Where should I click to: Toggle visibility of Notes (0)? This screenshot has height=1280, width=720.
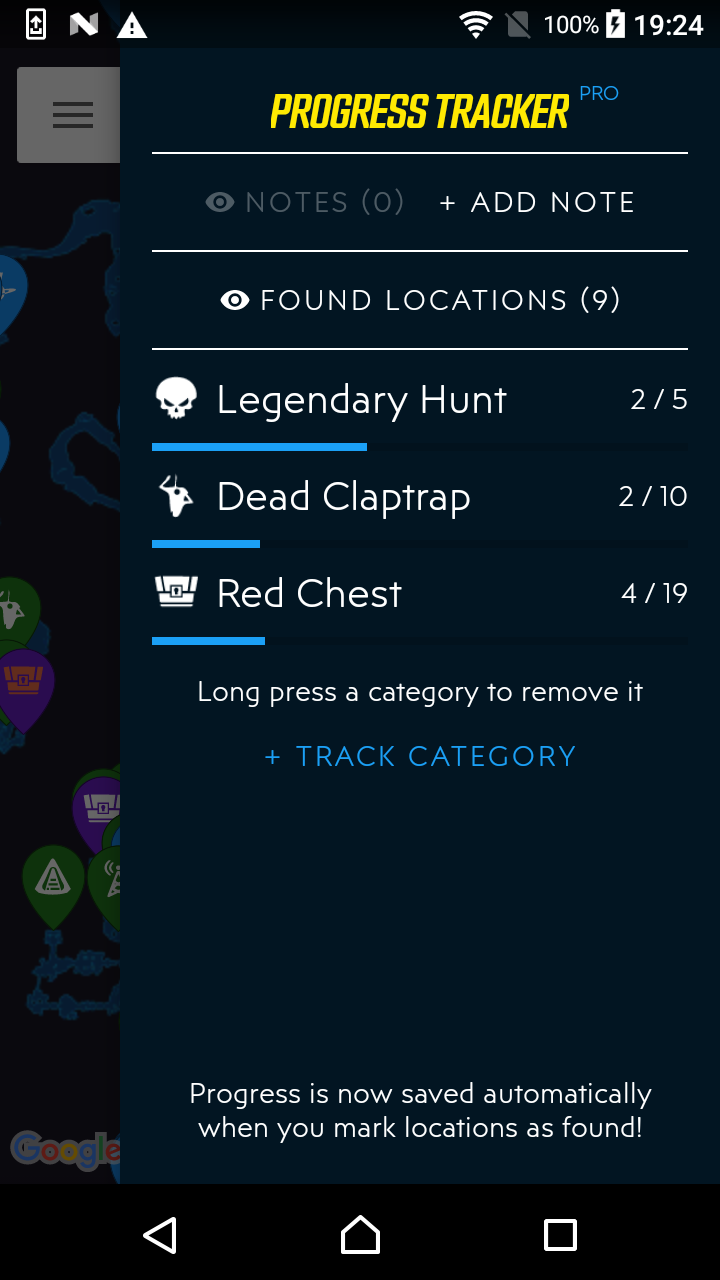(x=305, y=202)
